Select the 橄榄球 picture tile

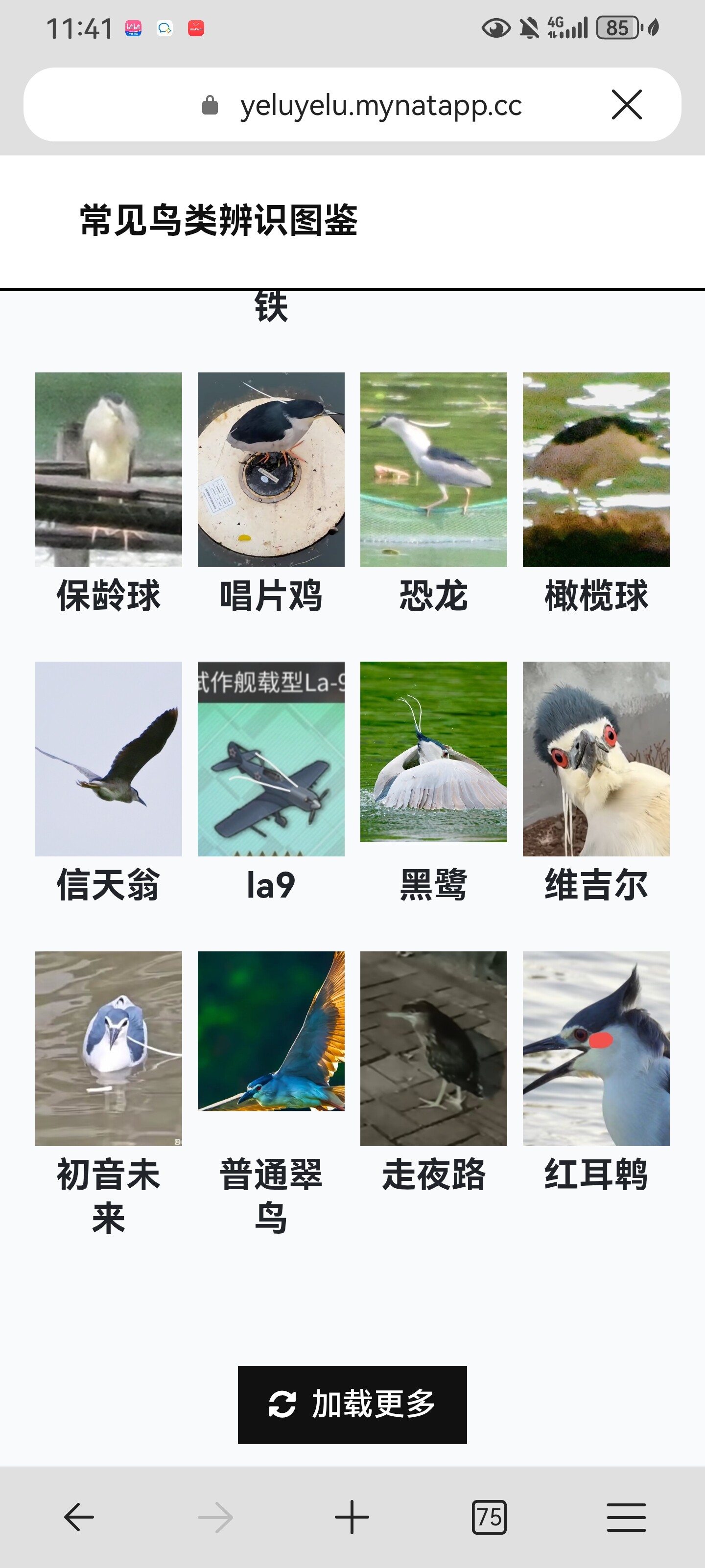pyautogui.click(x=596, y=470)
